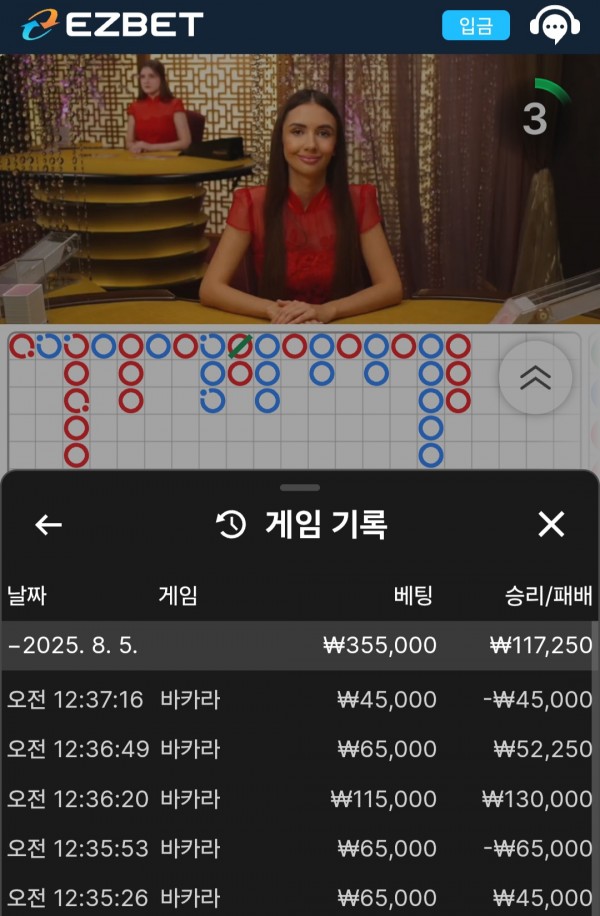Open the customer support headset chat

(x=555, y=25)
